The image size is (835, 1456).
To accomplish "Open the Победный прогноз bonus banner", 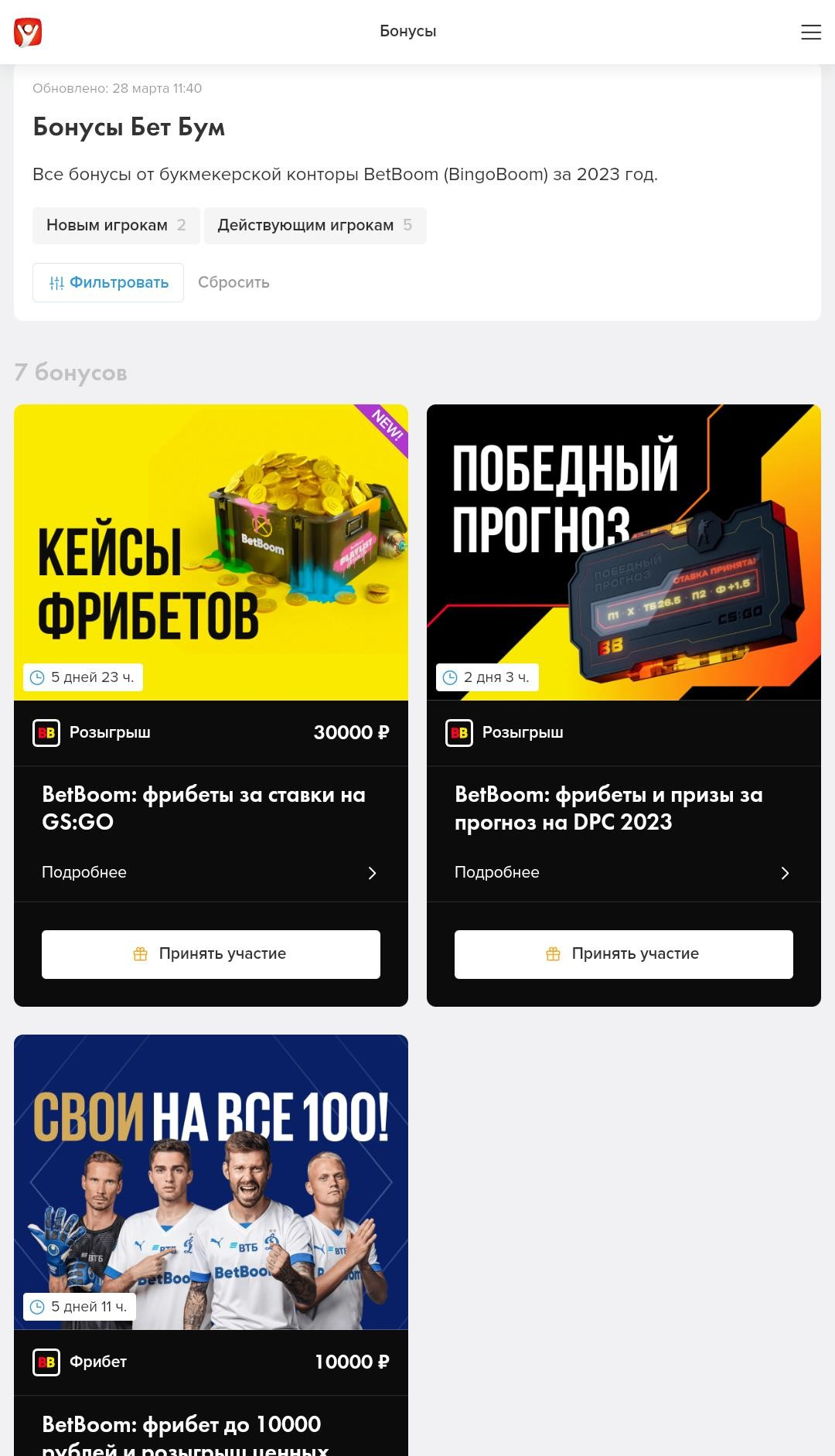I will click(x=623, y=552).
